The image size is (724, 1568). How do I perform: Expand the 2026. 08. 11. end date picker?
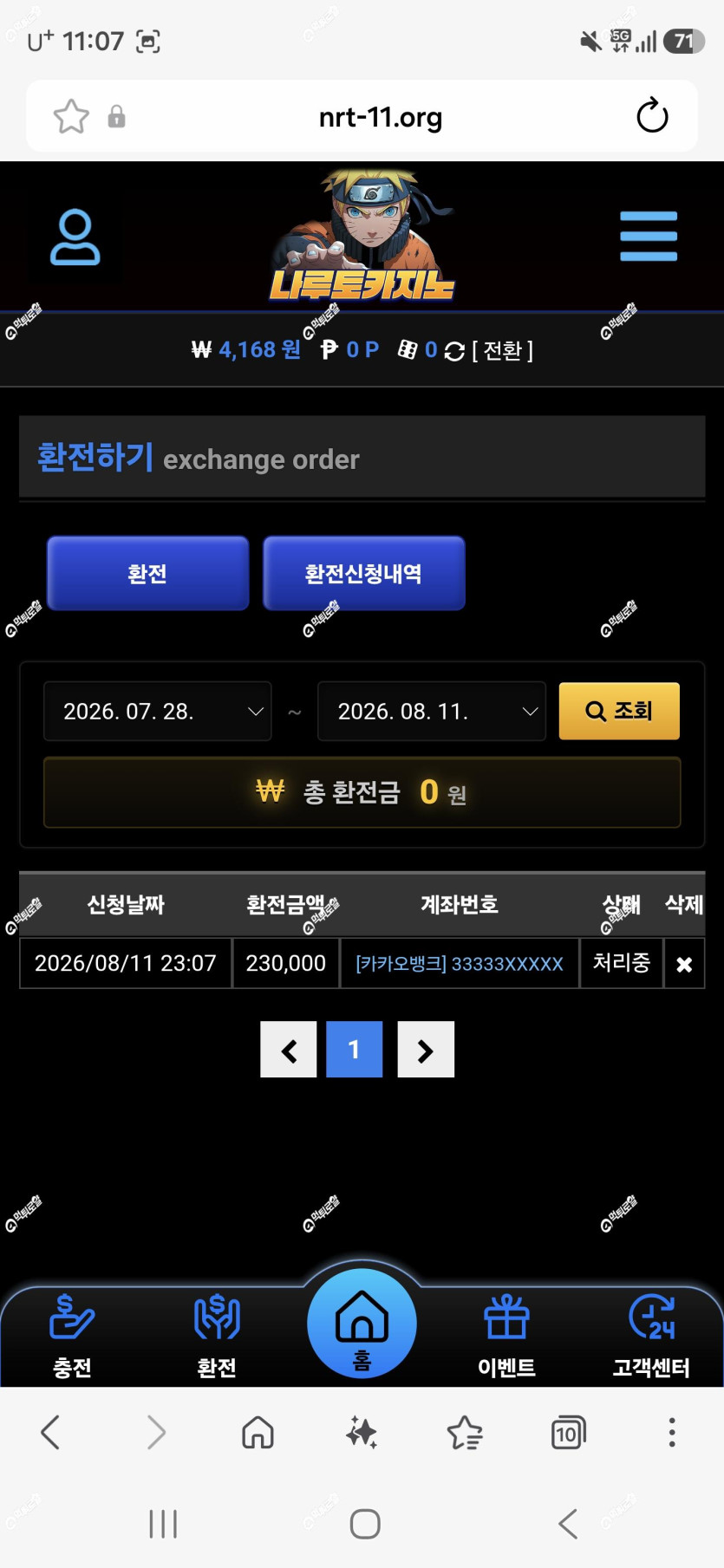tap(432, 711)
